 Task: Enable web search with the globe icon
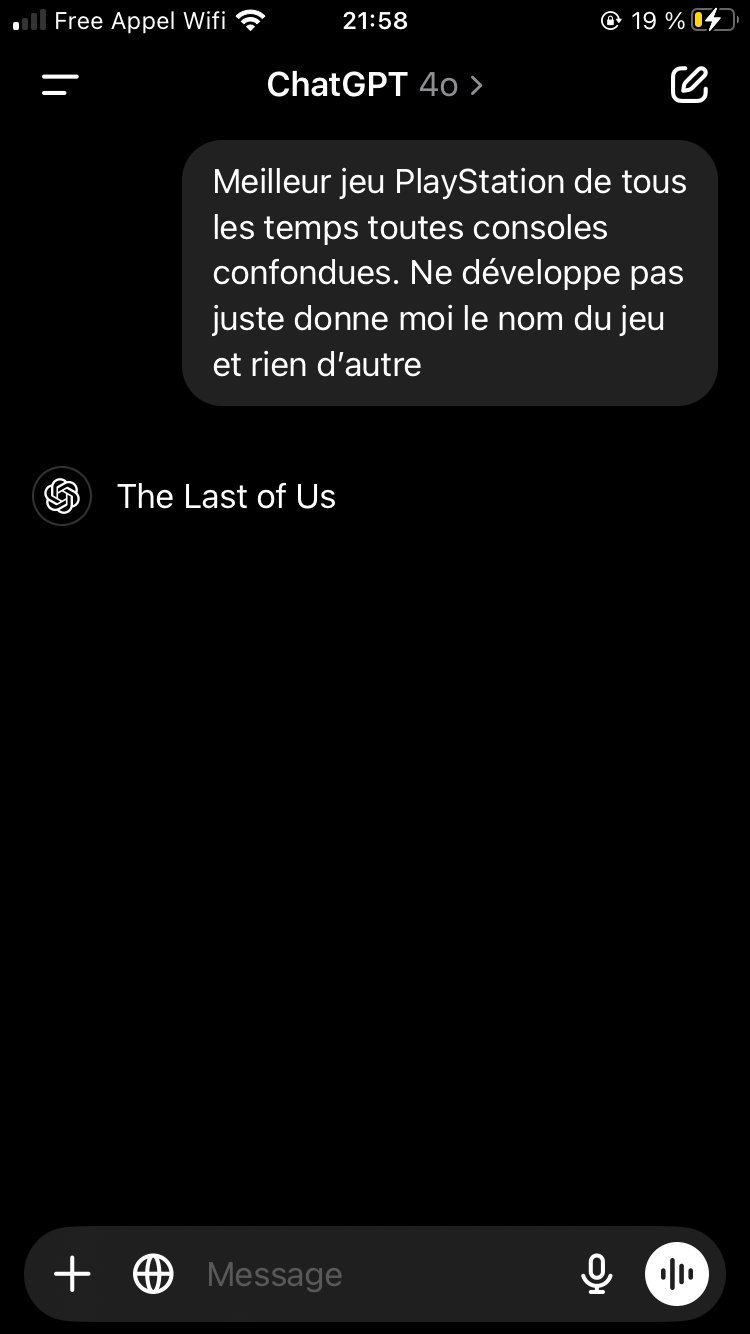pyautogui.click(x=153, y=1274)
